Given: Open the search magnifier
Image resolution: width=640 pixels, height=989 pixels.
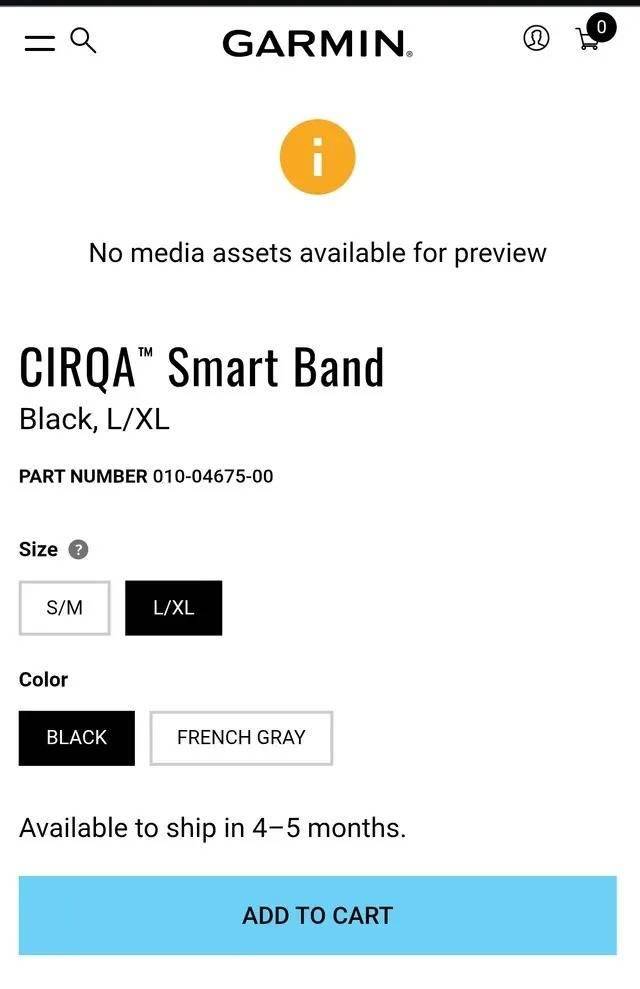Looking at the screenshot, I should [84, 41].
